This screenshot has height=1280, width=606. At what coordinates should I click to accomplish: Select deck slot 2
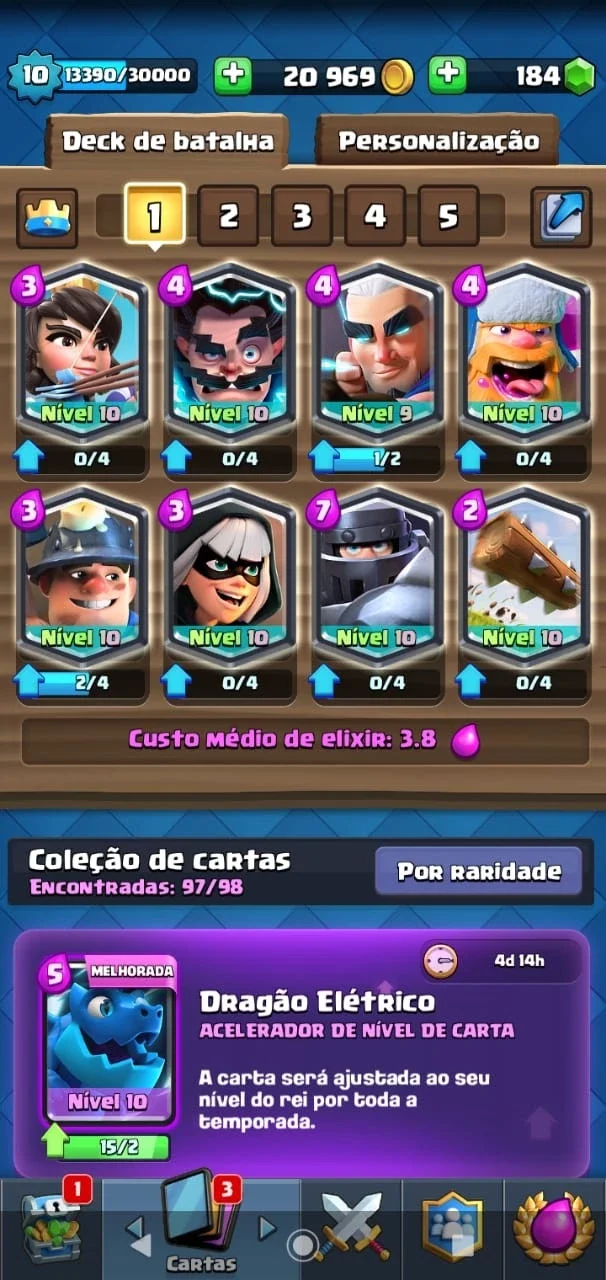228,215
